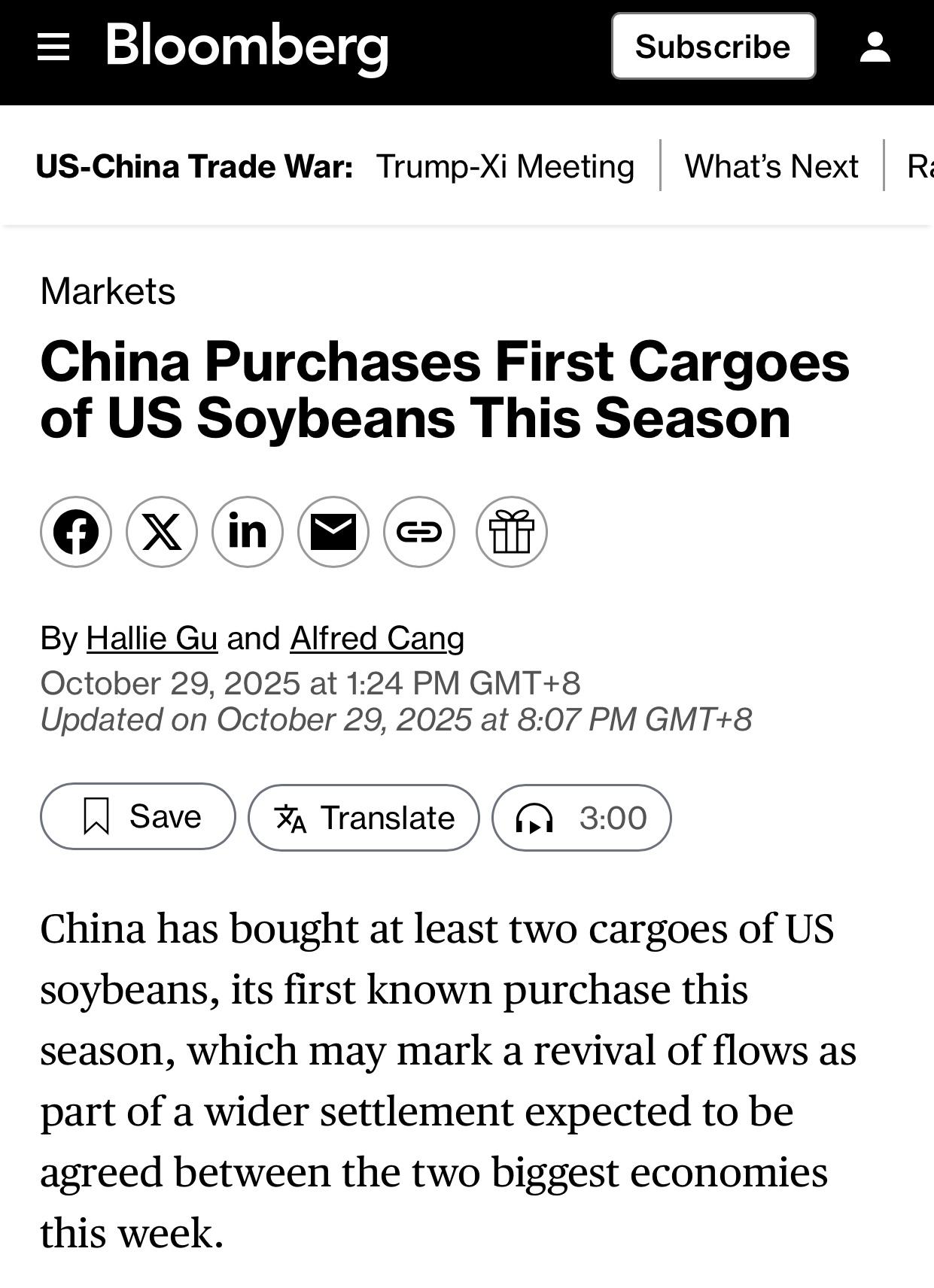
Task: Gift this article
Action: click(511, 531)
